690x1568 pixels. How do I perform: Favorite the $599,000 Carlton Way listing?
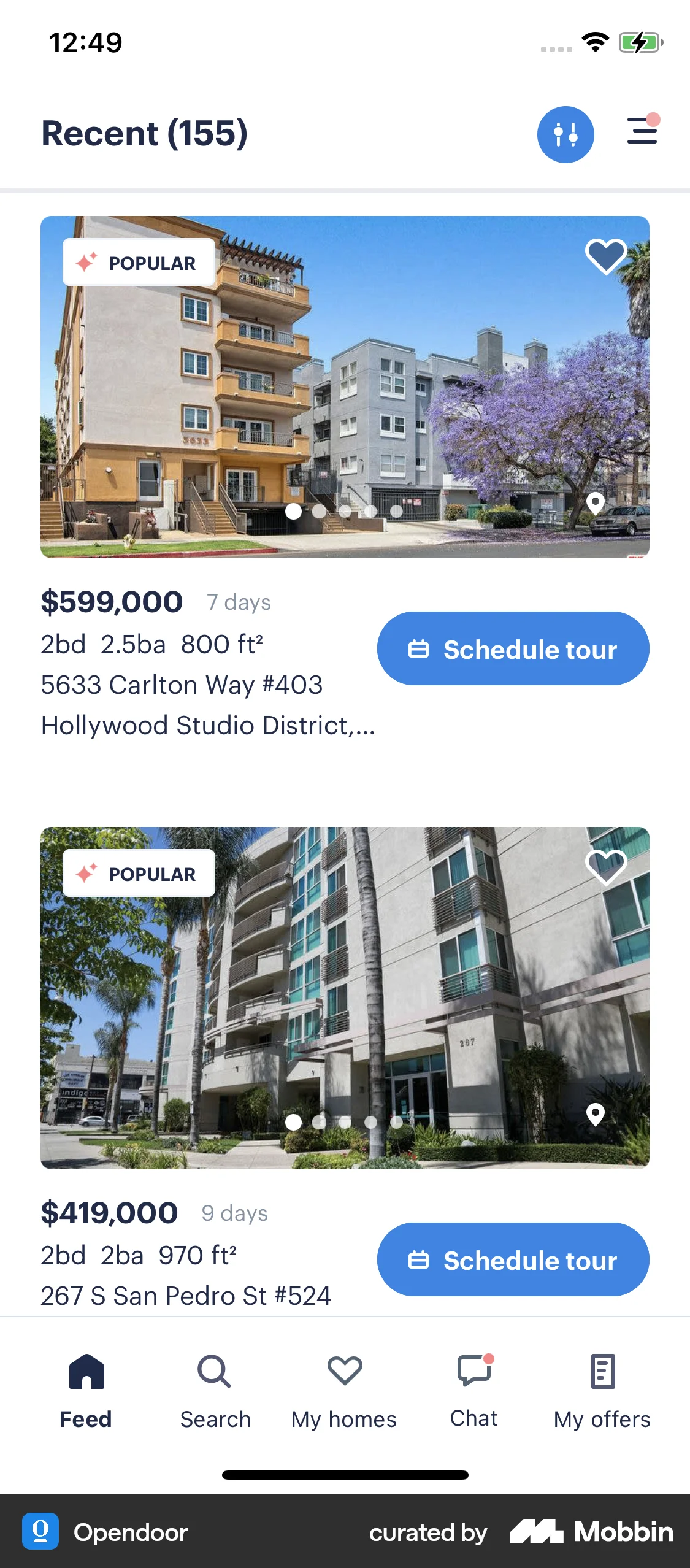click(x=605, y=257)
